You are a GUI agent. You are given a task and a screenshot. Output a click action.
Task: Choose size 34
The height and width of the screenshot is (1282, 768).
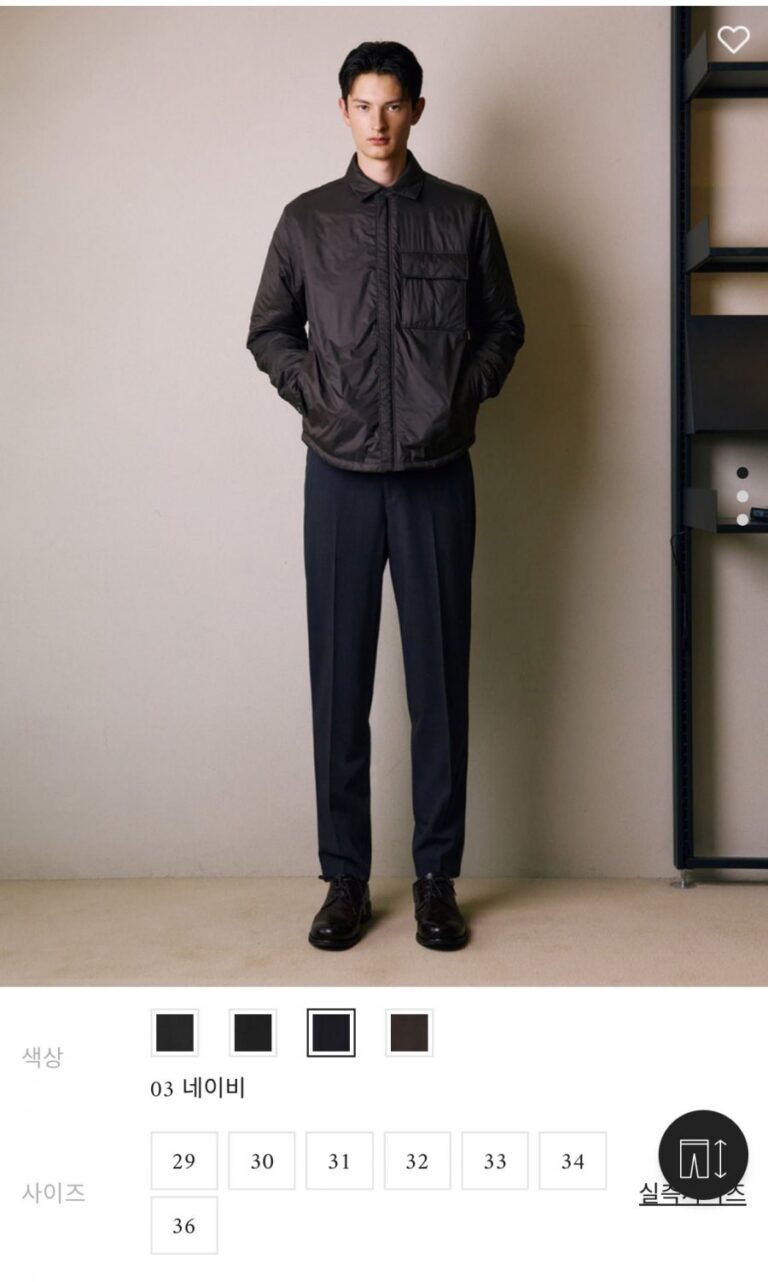pos(572,1161)
